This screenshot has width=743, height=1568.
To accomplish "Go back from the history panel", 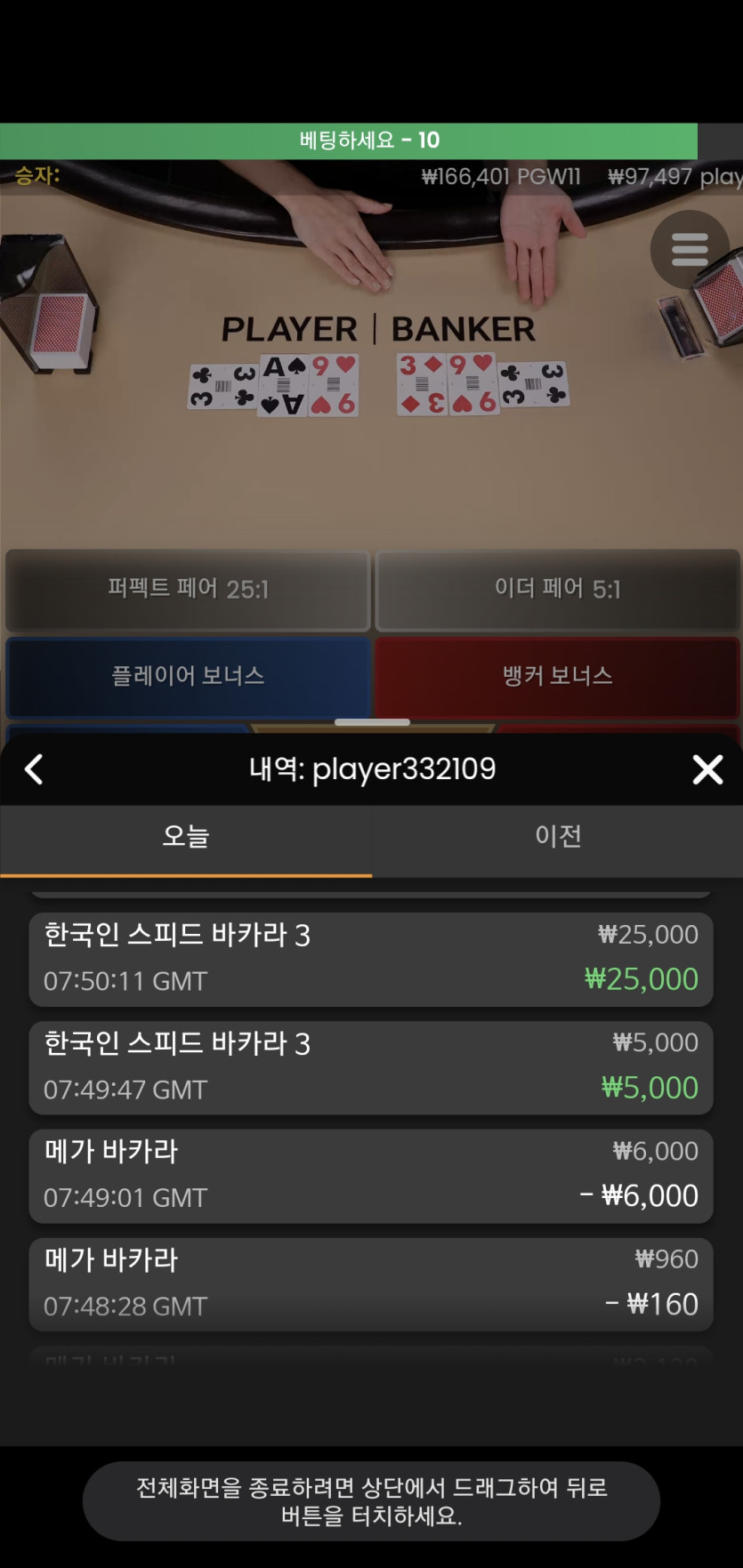I will click(x=34, y=769).
